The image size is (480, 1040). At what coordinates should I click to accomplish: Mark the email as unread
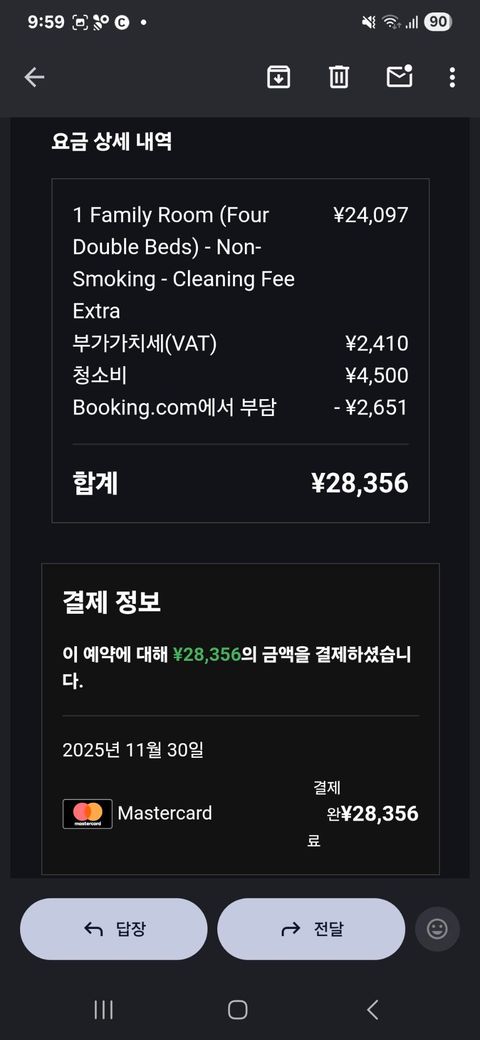coord(399,77)
